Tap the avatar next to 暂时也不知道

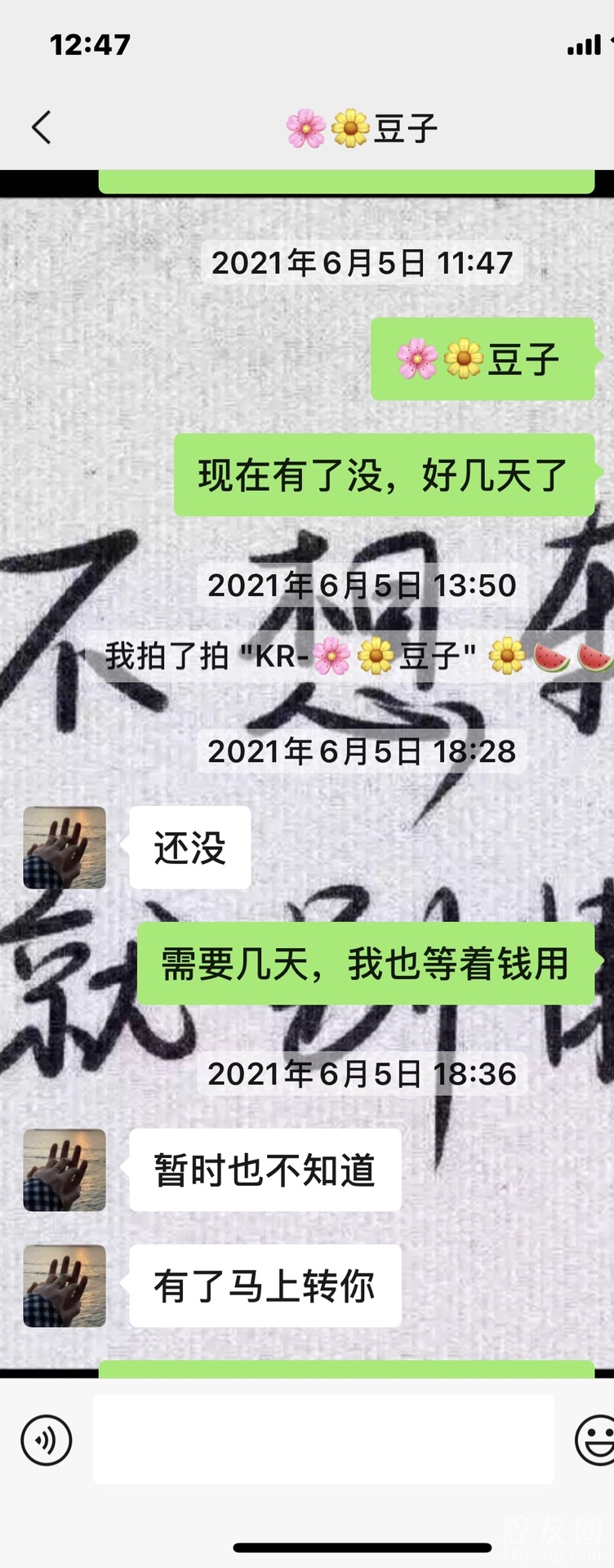tap(65, 1169)
